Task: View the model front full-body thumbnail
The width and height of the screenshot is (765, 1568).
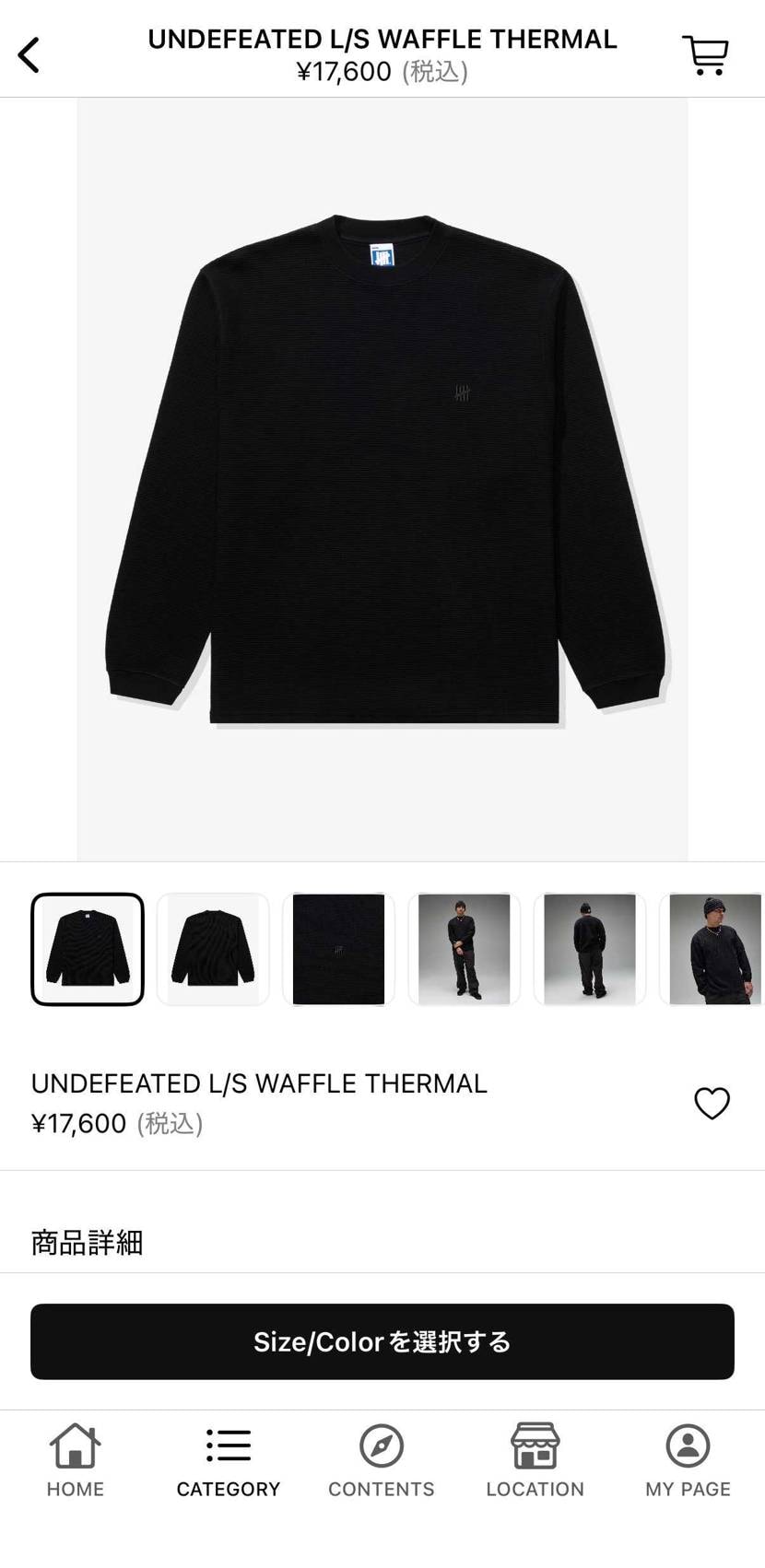Action: (464, 949)
